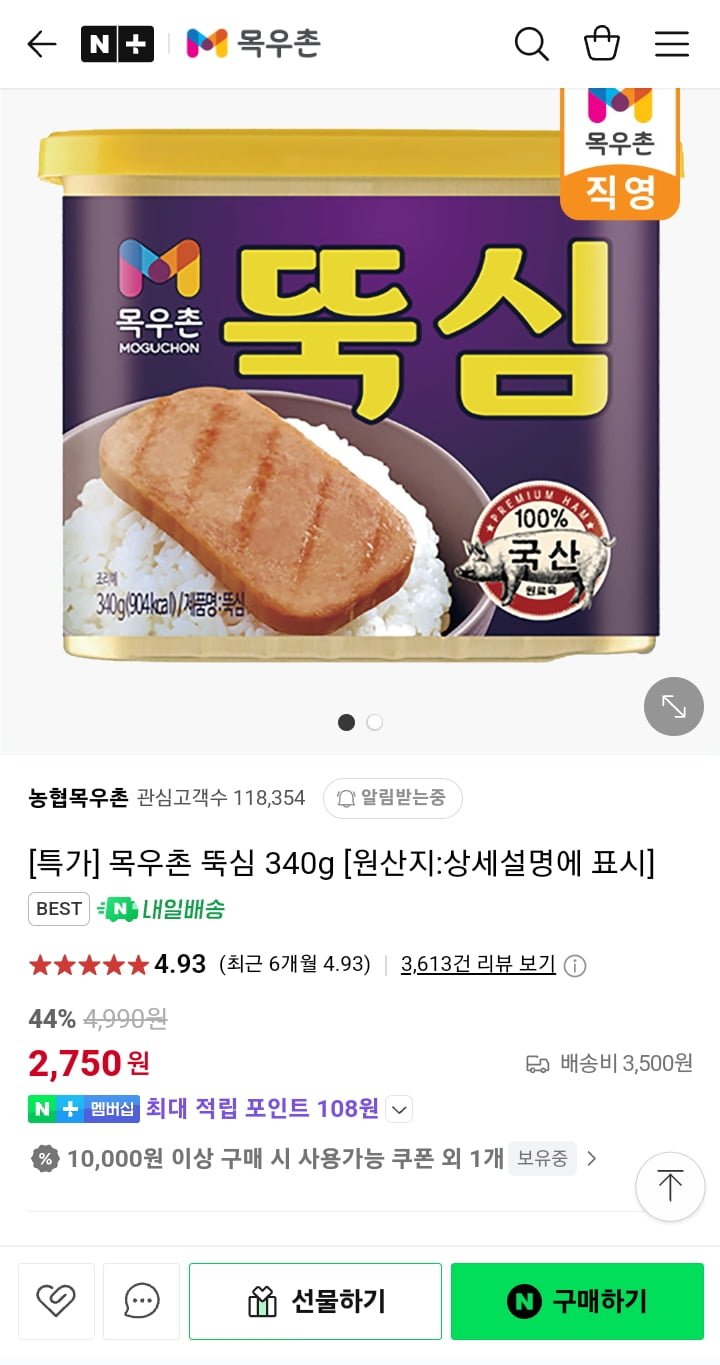Add product to wishlist heart
The image size is (720, 1365).
[56, 1301]
